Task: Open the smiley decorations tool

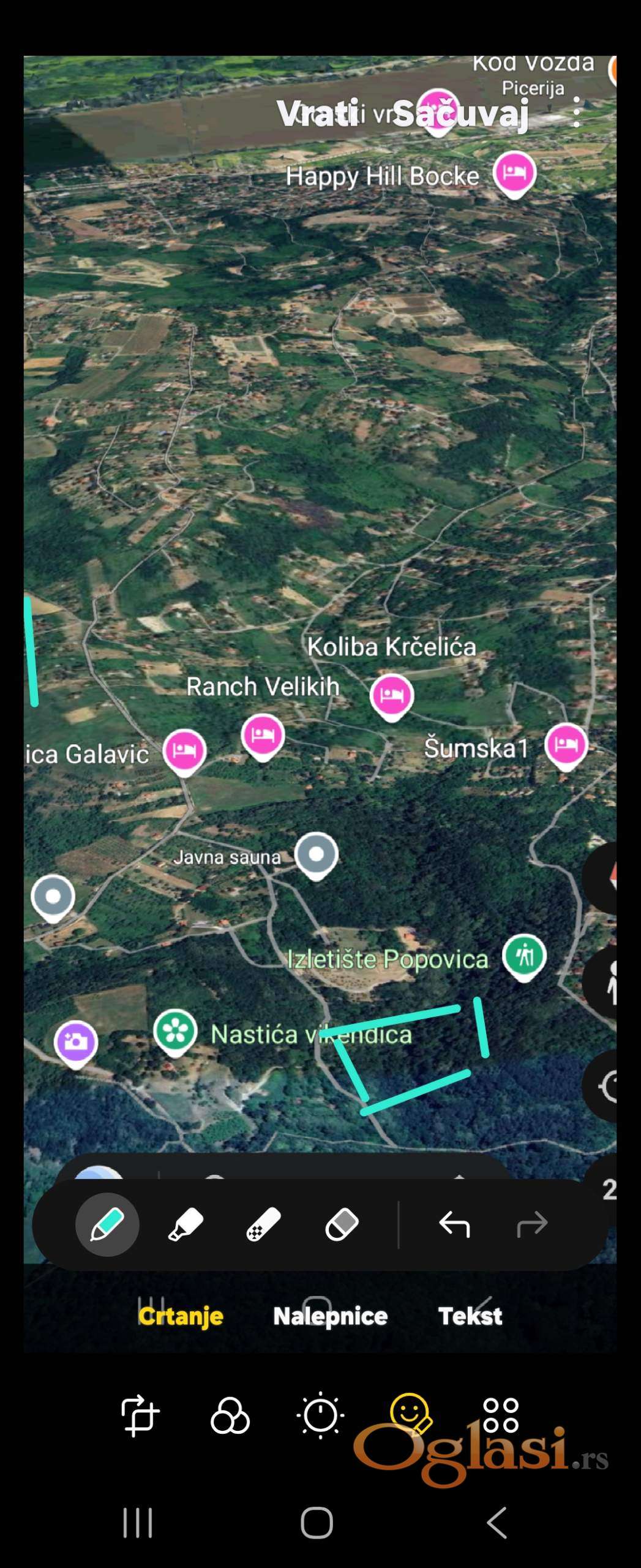Action: 410,1414
